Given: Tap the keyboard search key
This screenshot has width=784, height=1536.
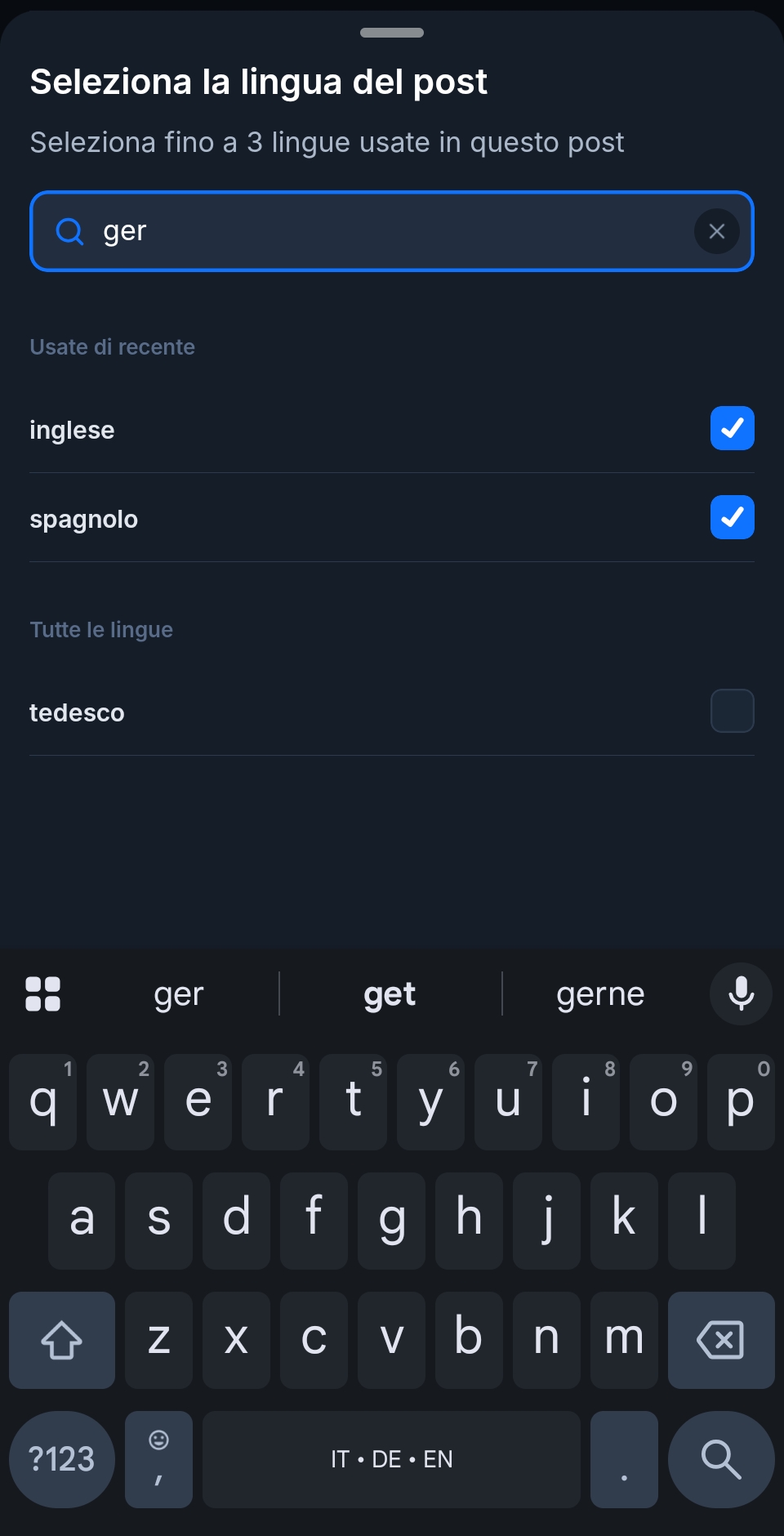Looking at the screenshot, I should coord(720,1459).
